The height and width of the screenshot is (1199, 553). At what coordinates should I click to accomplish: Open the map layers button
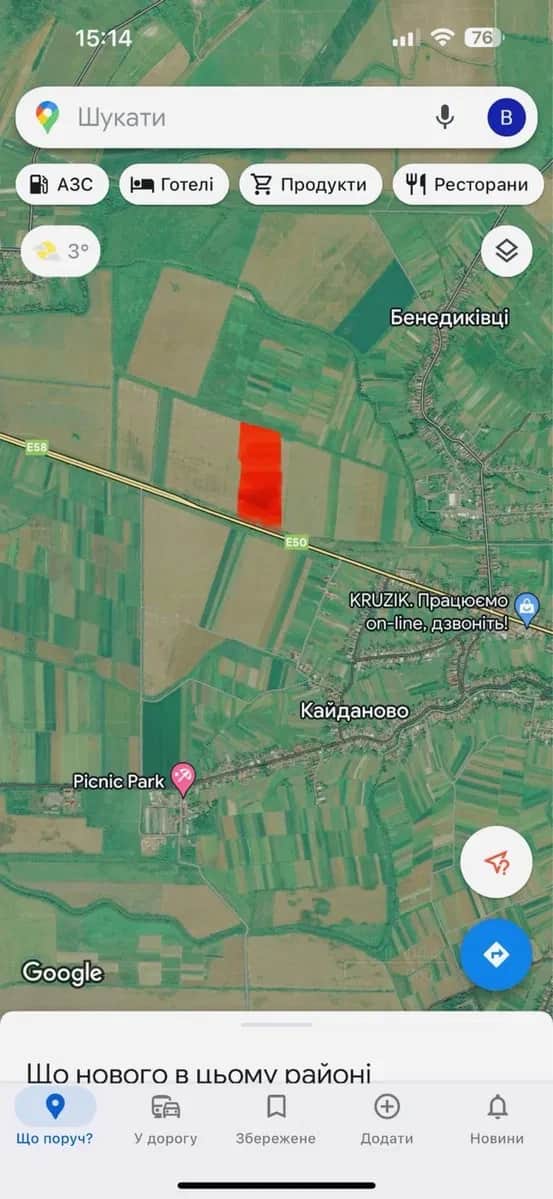pos(506,251)
